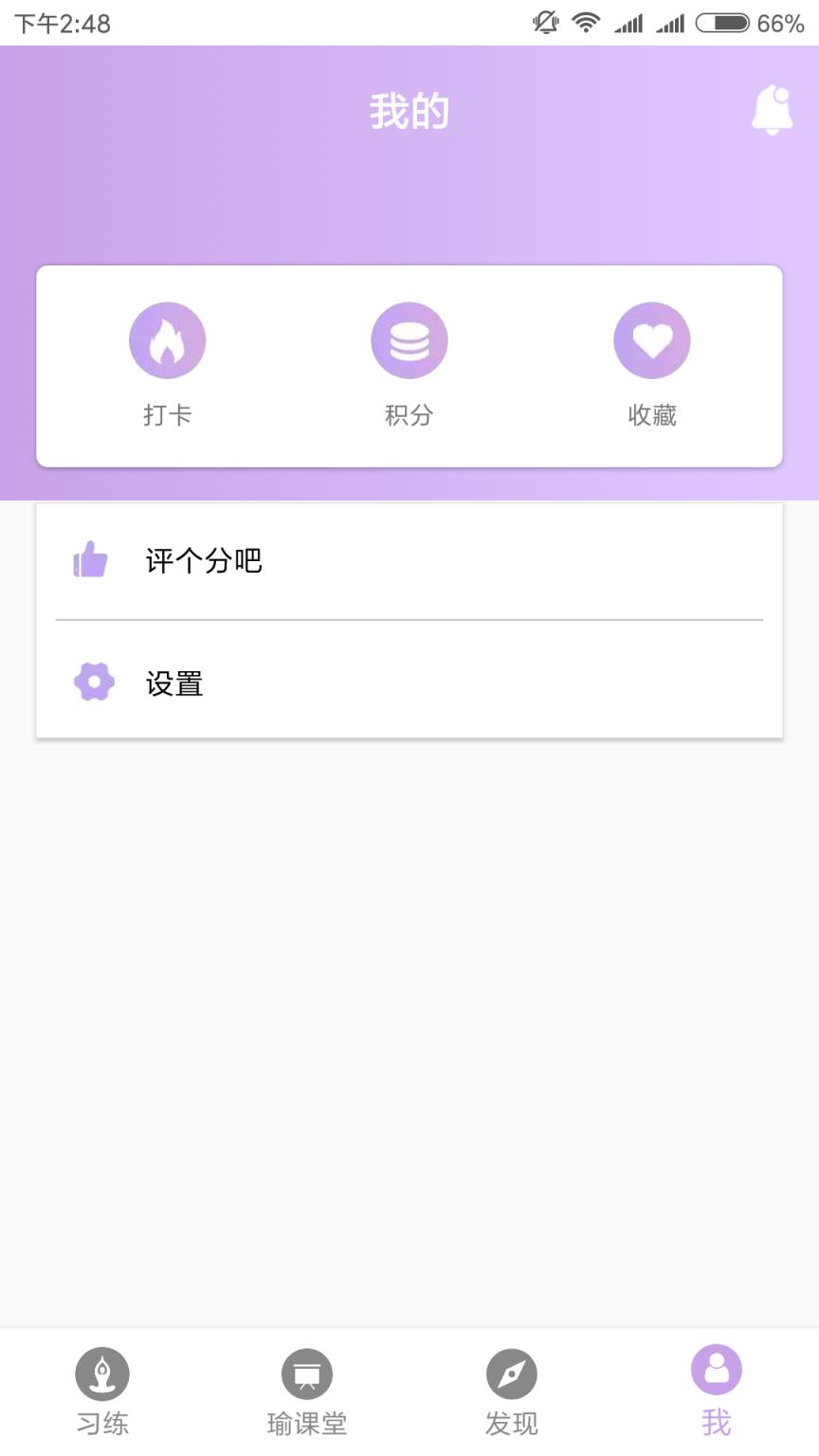The width and height of the screenshot is (819, 1456).
Task: Tap the meditation icon above 习练
Action: (102, 1373)
